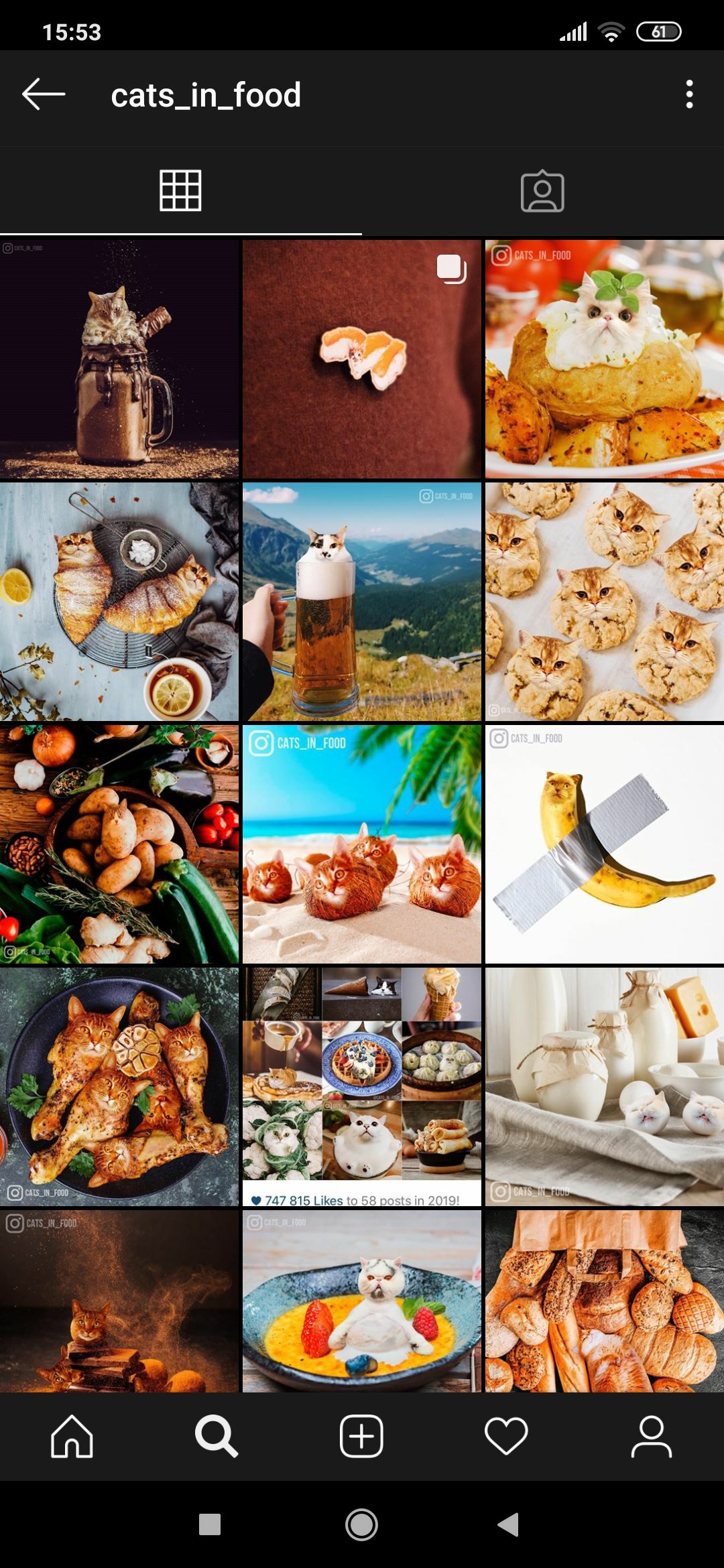Open the milk jars and eggs post
The height and width of the screenshot is (1568, 724).
[604, 1086]
